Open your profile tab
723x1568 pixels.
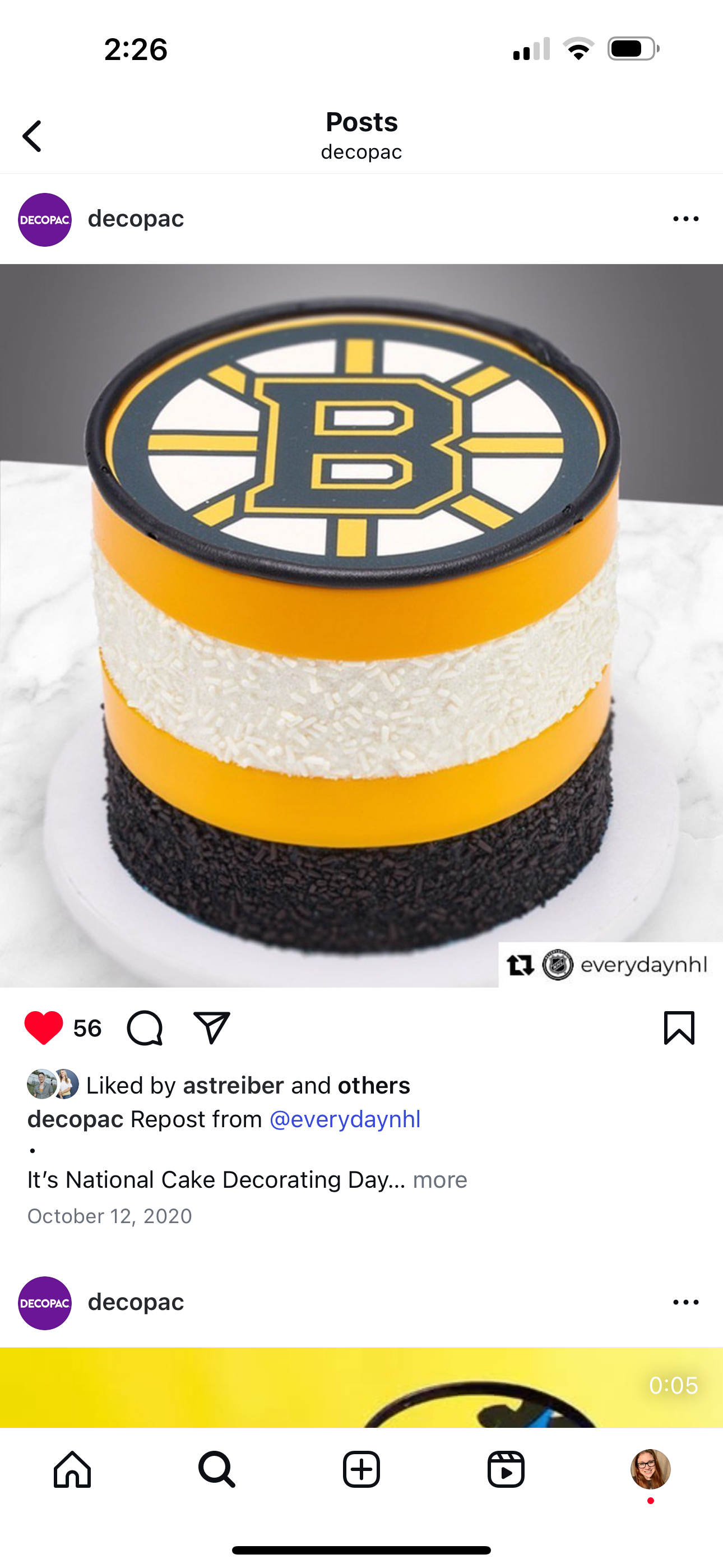650,1469
